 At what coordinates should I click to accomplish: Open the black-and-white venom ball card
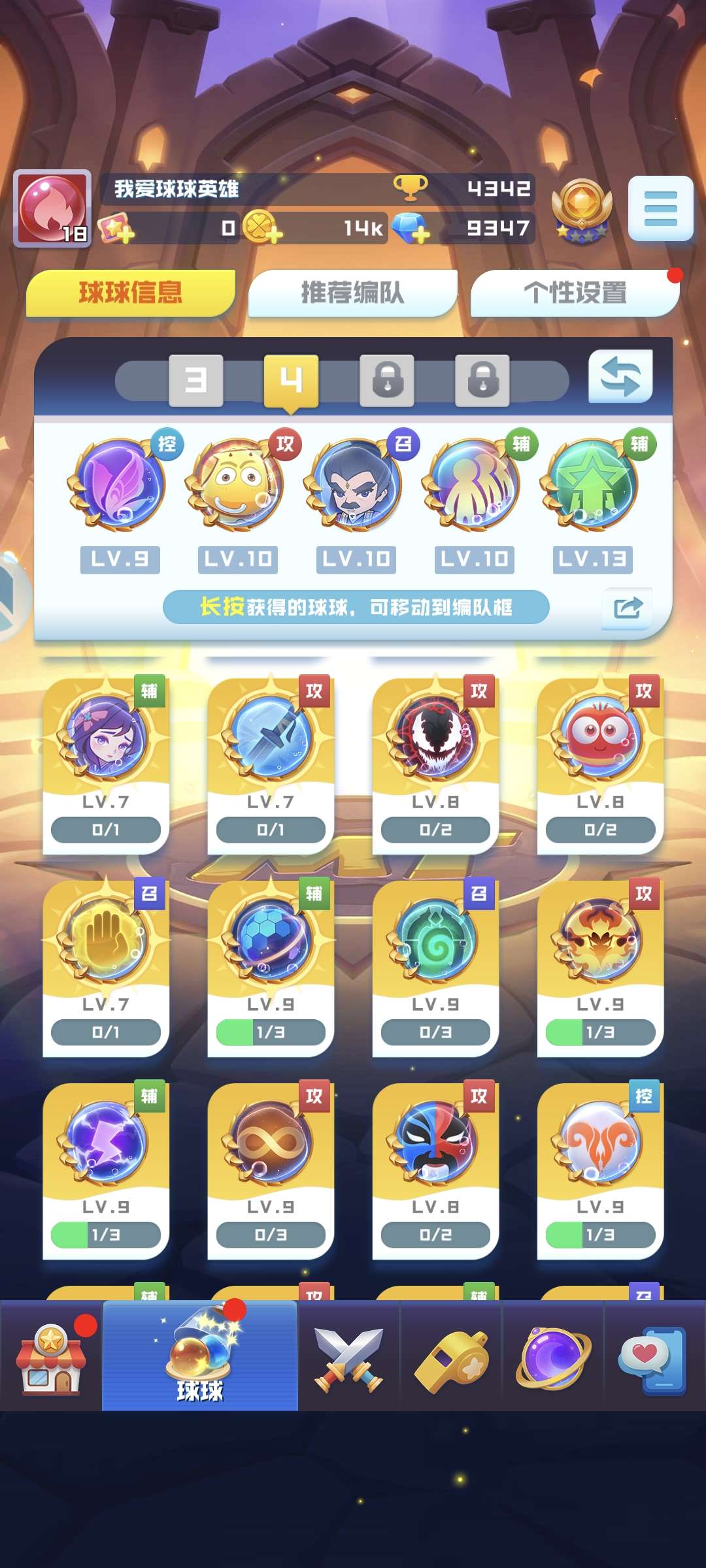[x=435, y=738]
